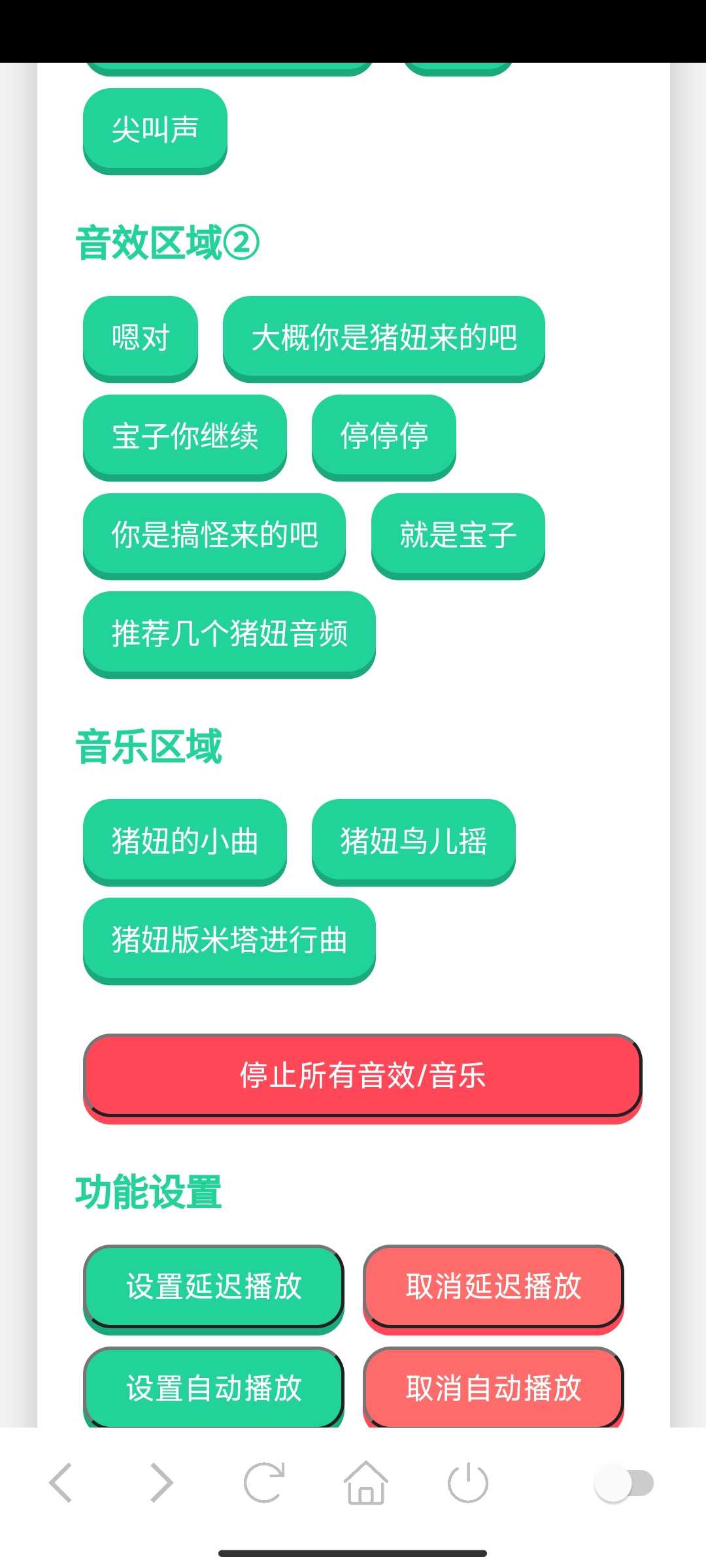
Task: Toggle the switch in the bottom bar
Action: (x=624, y=1483)
